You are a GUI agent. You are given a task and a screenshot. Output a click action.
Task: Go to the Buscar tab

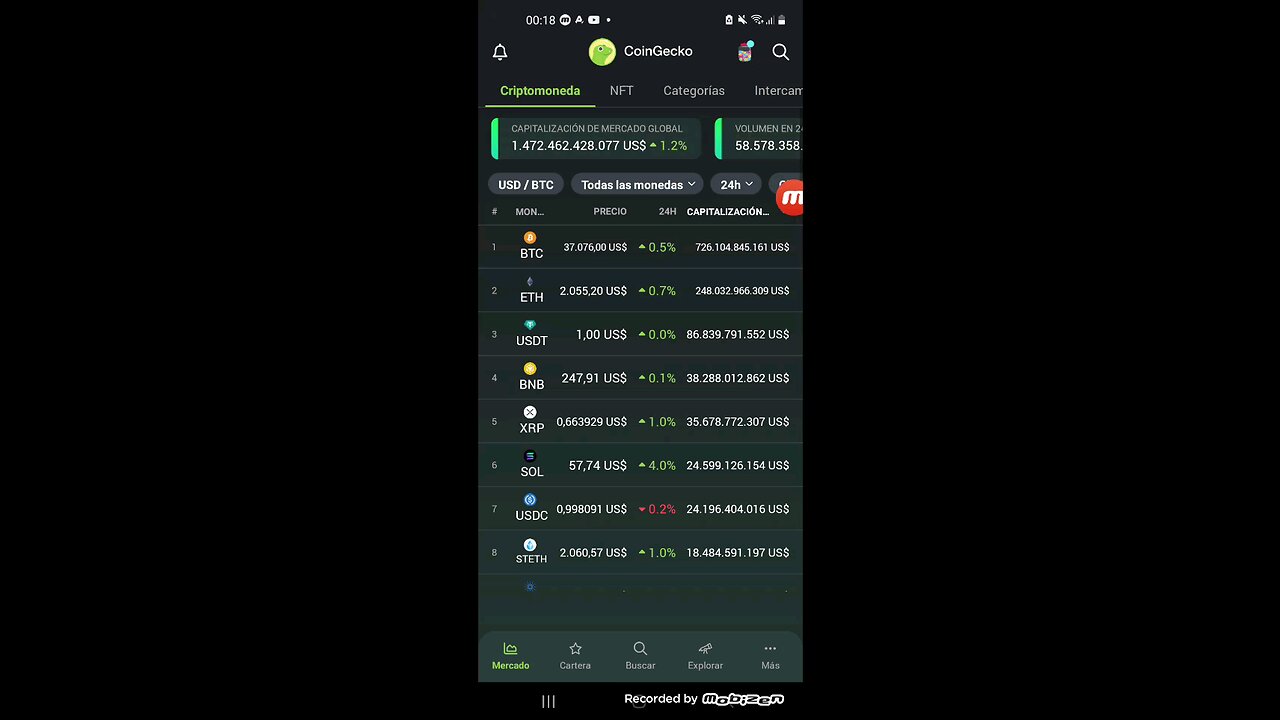640,656
